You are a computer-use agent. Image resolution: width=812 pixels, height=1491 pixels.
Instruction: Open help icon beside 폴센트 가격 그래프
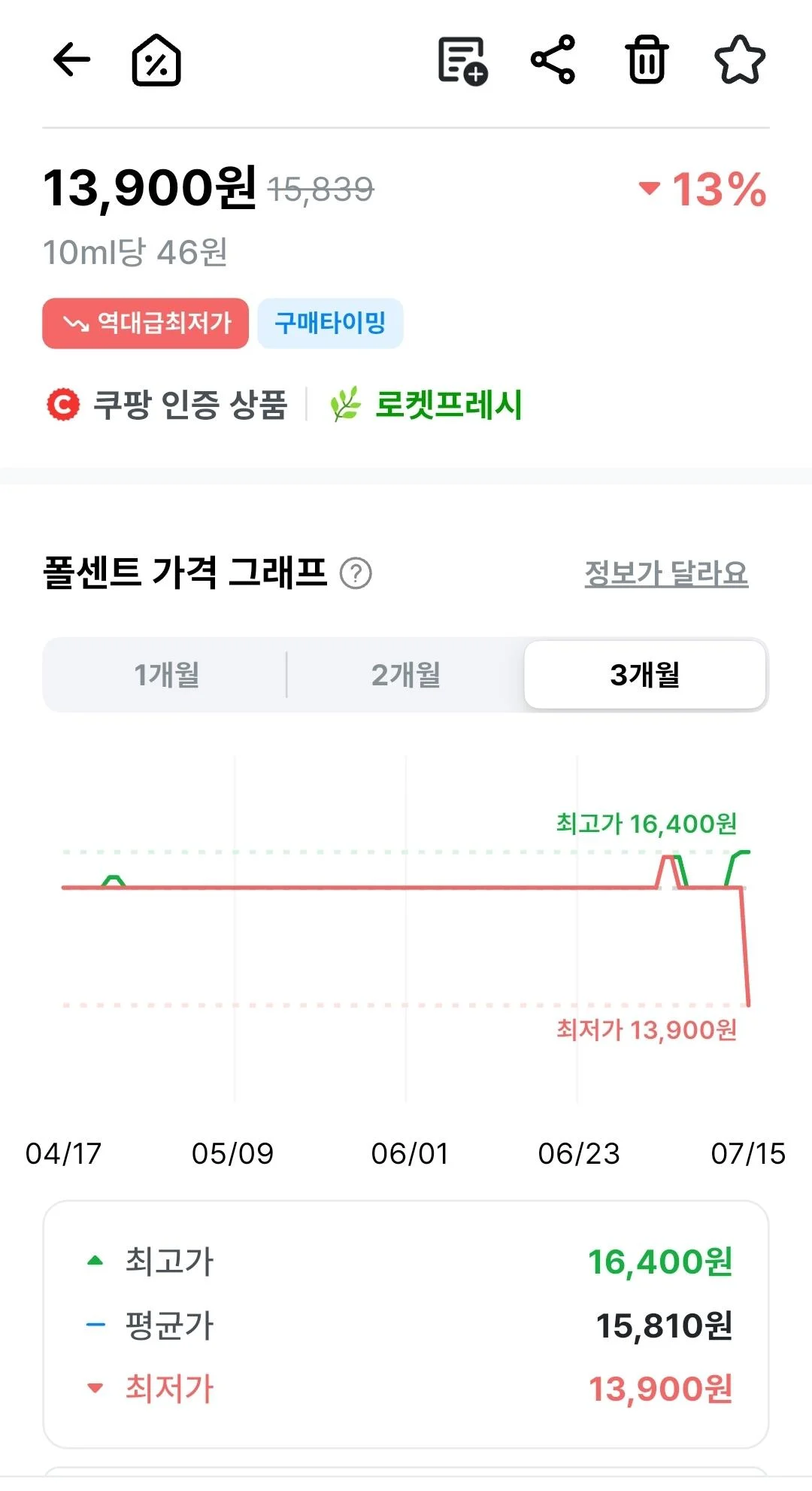coord(356,573)
